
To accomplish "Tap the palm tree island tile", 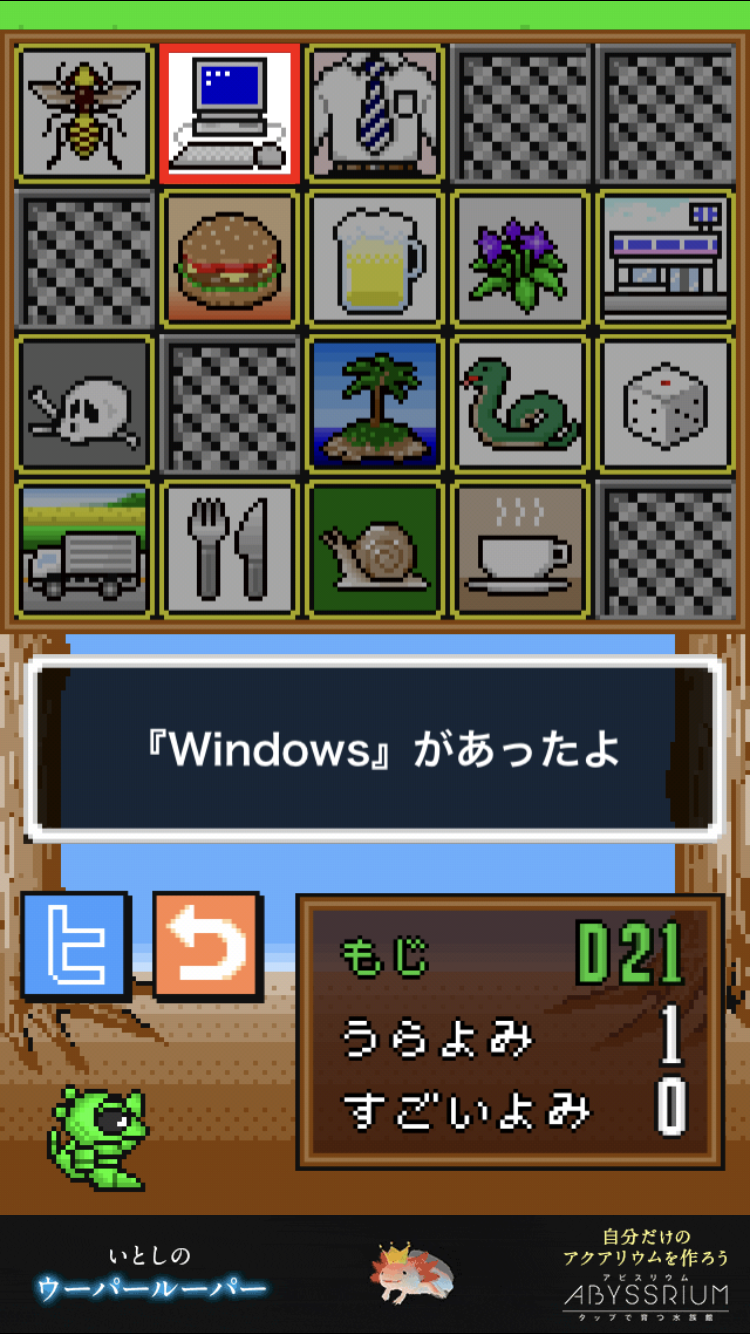I will [x=374, y=403].
